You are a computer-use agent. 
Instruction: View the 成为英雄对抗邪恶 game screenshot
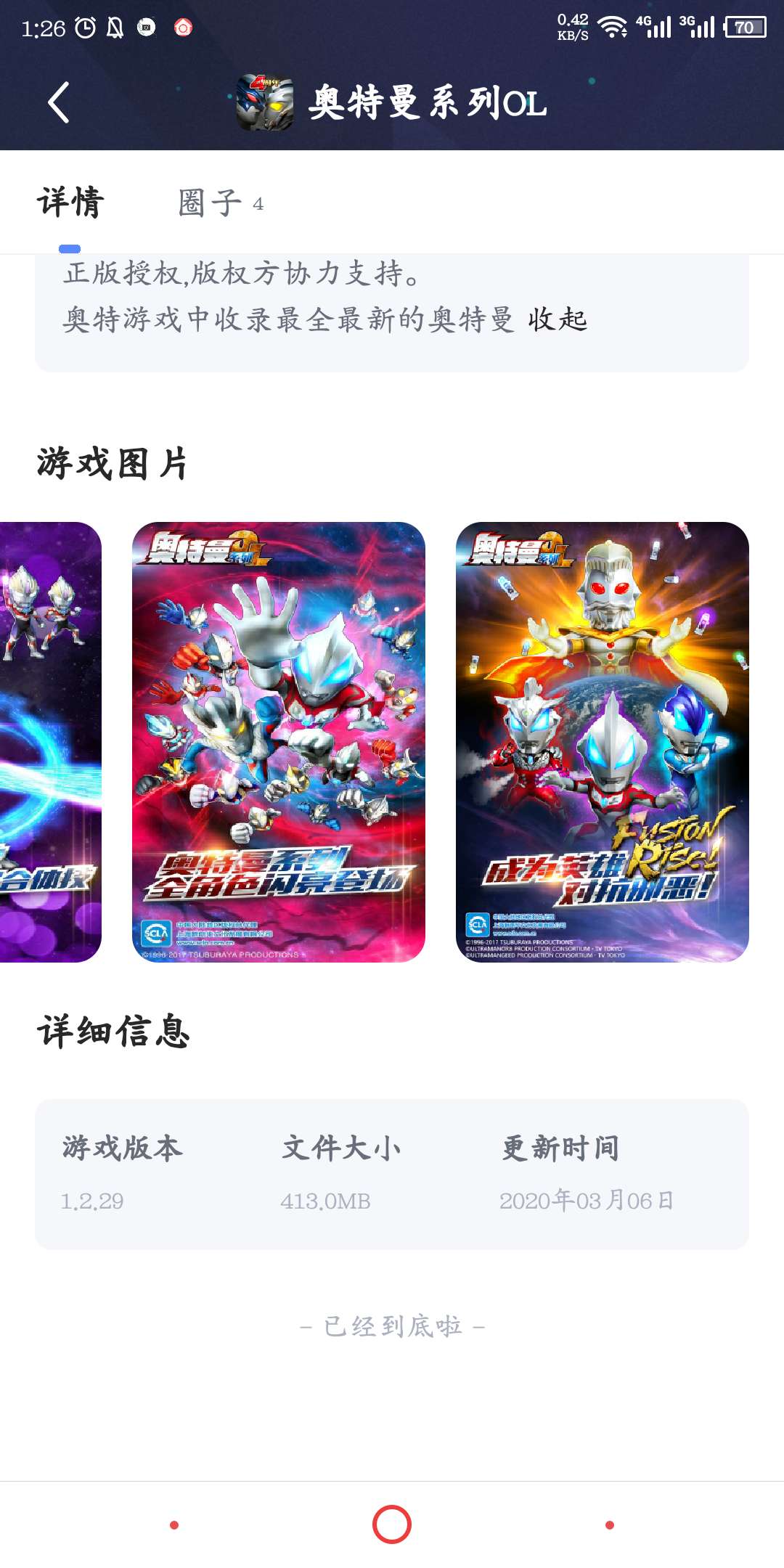(602, 742)
